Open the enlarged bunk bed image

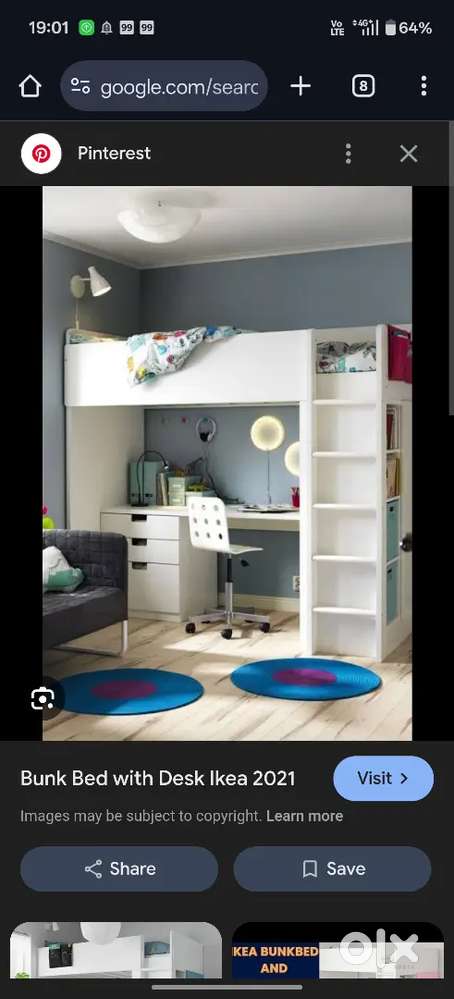(x=227, y=463)
